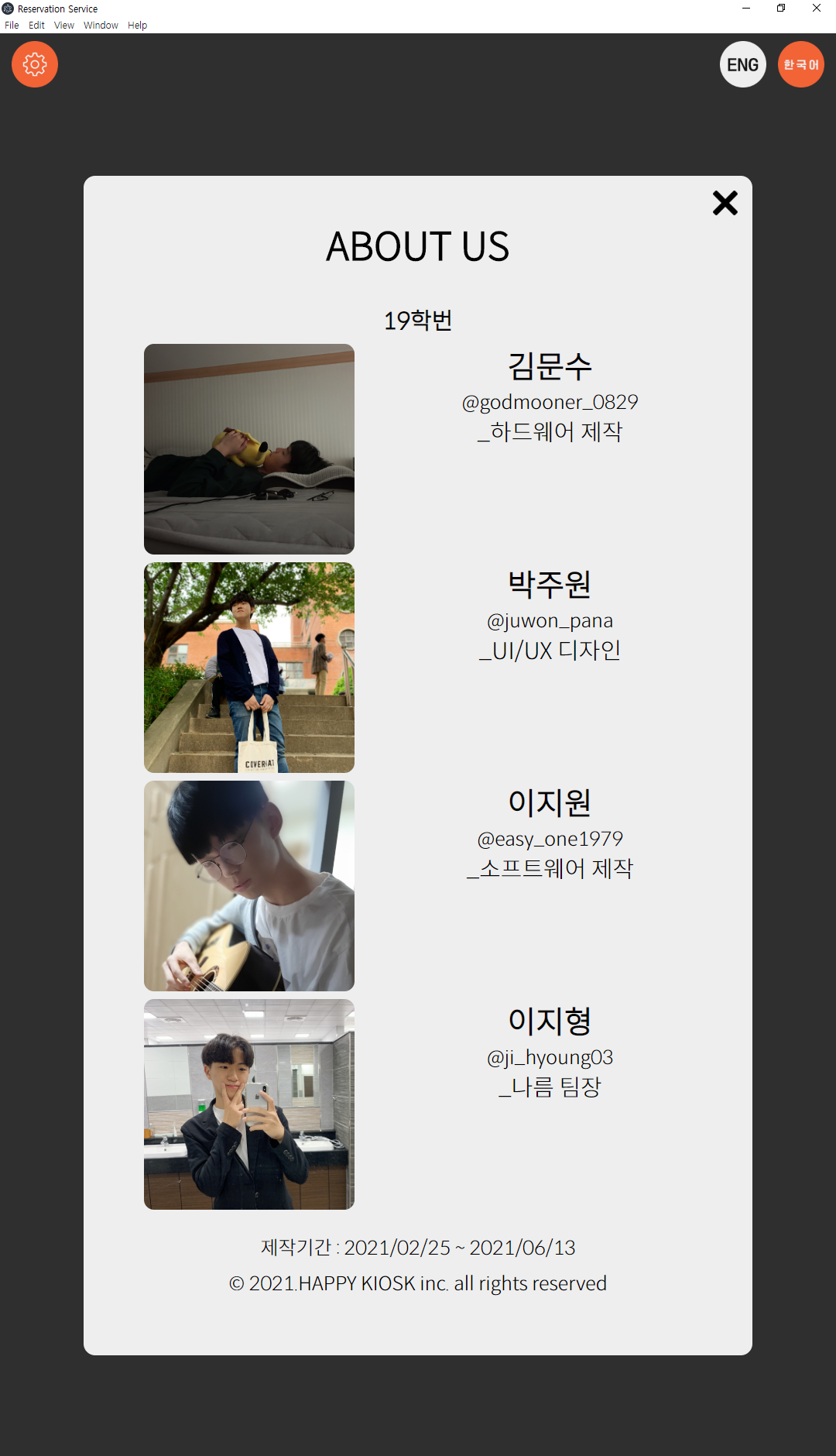This screenshot has width=836, height=1456.
Task: Switch language to 한국어
Action: click(800, 64)
